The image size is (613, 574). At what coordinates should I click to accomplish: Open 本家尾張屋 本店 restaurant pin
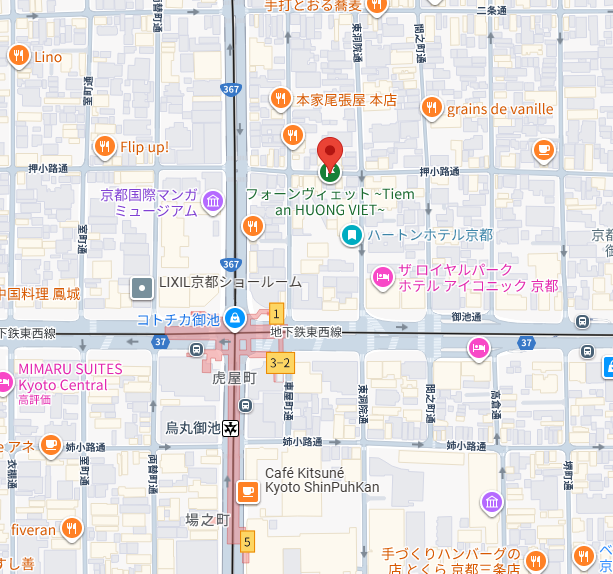[281, 99]
